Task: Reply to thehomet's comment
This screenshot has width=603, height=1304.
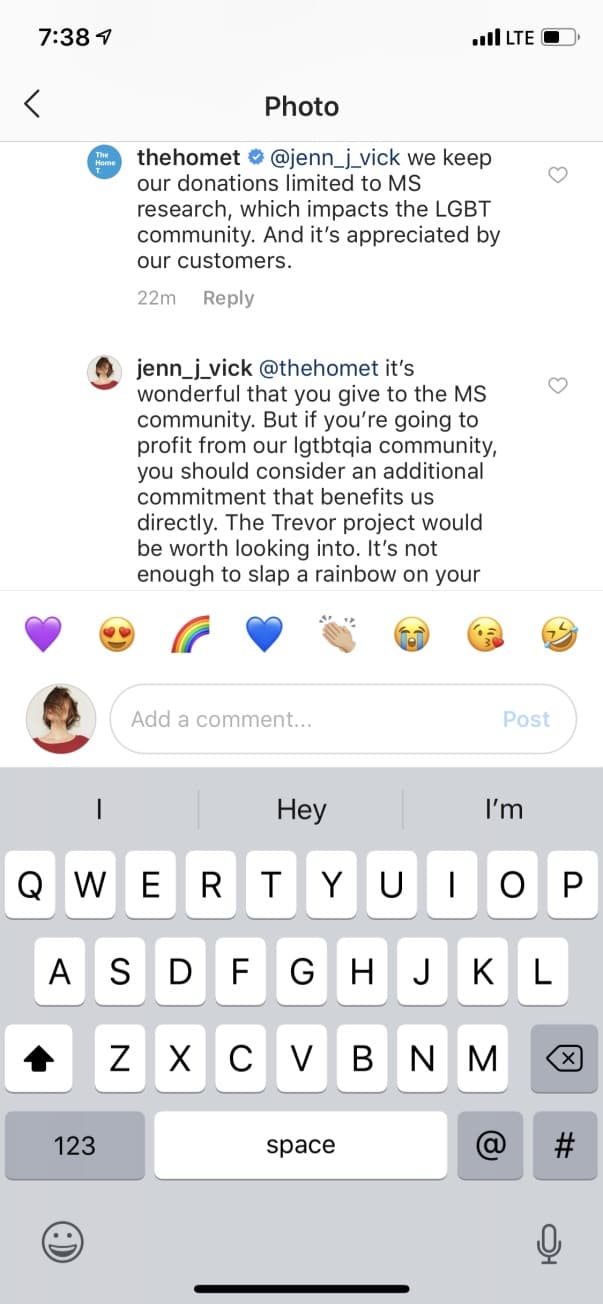Action: point(228,298)
